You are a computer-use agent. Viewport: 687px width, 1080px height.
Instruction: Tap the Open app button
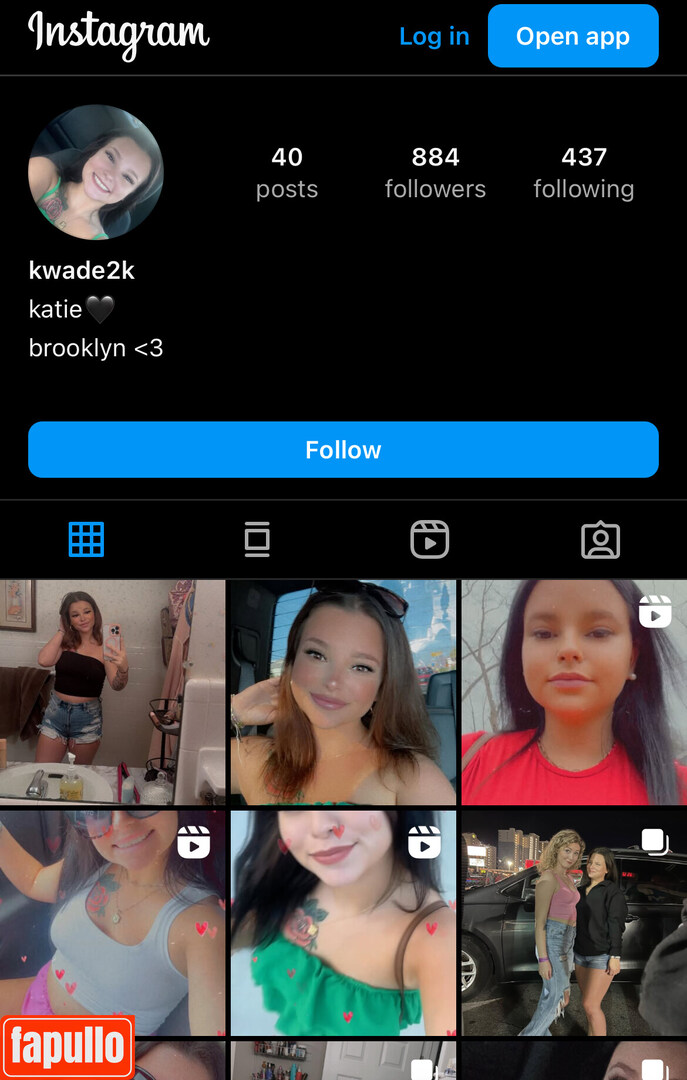tap(573, 37)
